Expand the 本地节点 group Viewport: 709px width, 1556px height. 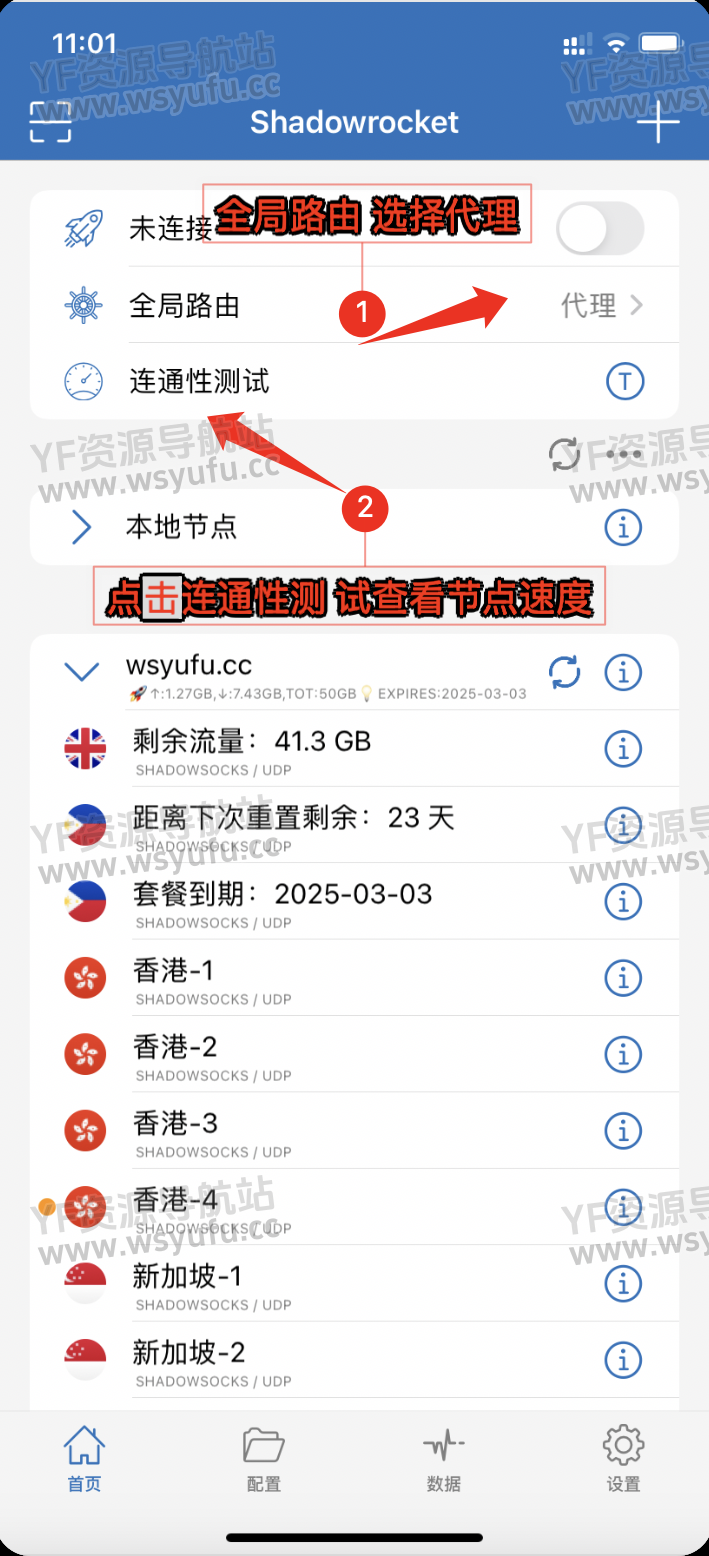click(x=82, y=527)
